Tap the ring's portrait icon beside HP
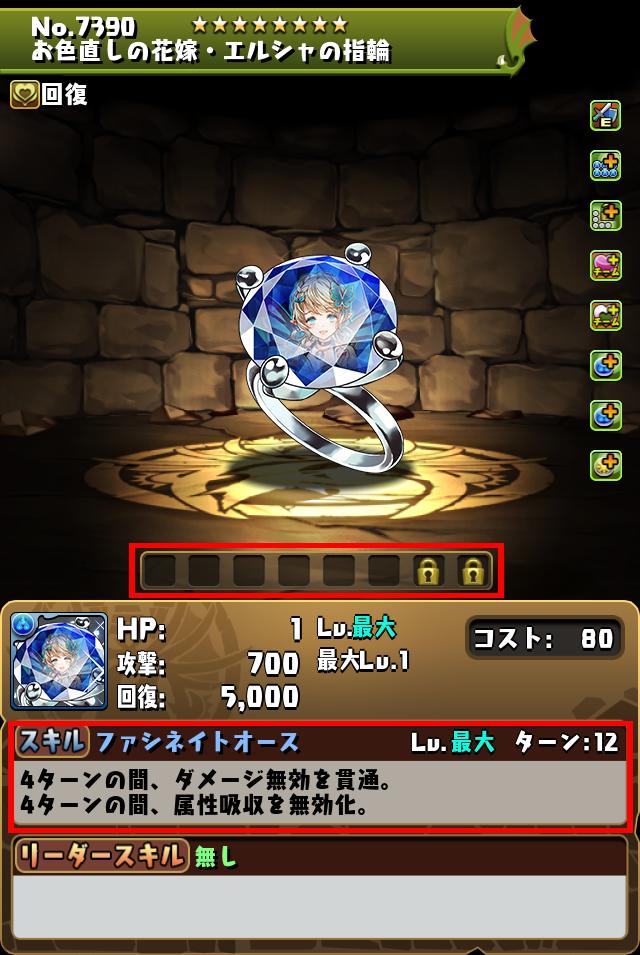Screen dimensions: 640x955 (59, 661)
